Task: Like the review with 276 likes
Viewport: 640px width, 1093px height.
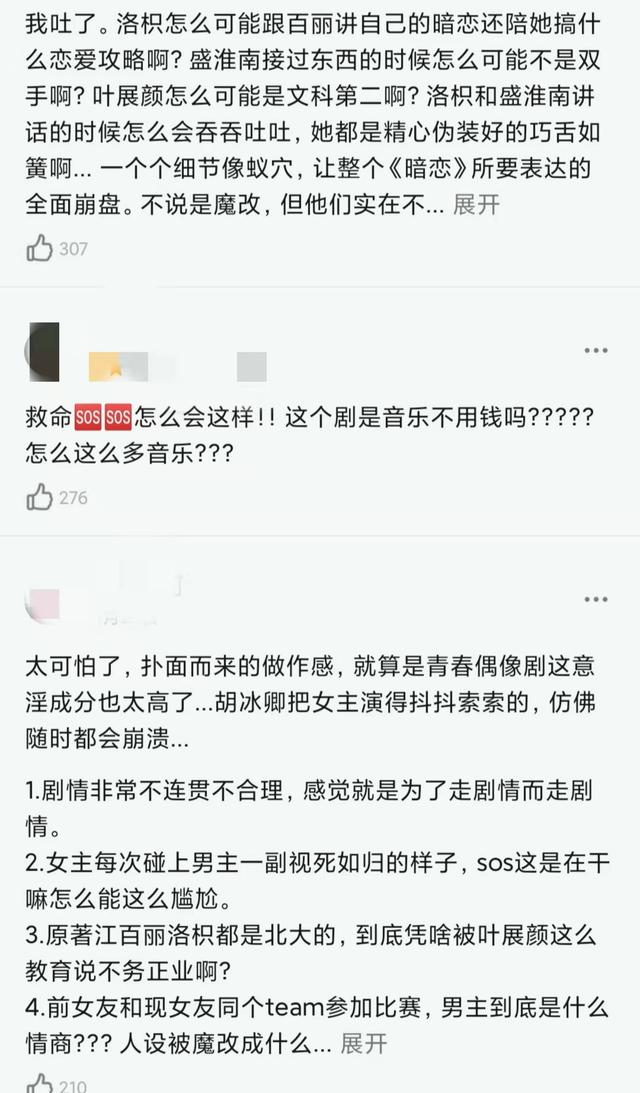Action: coord(40,497)
